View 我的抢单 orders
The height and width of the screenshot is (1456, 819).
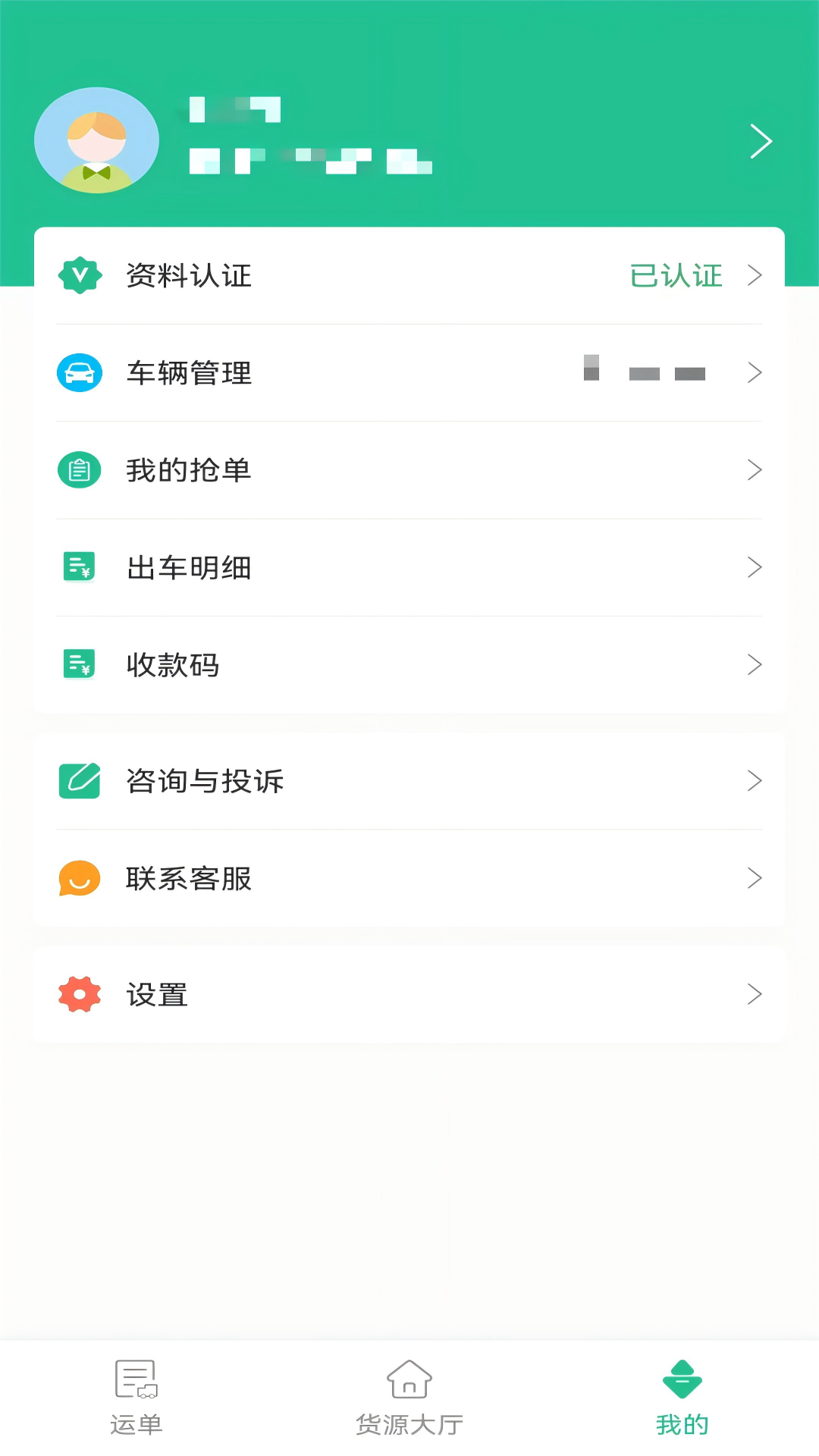point(409,470)
